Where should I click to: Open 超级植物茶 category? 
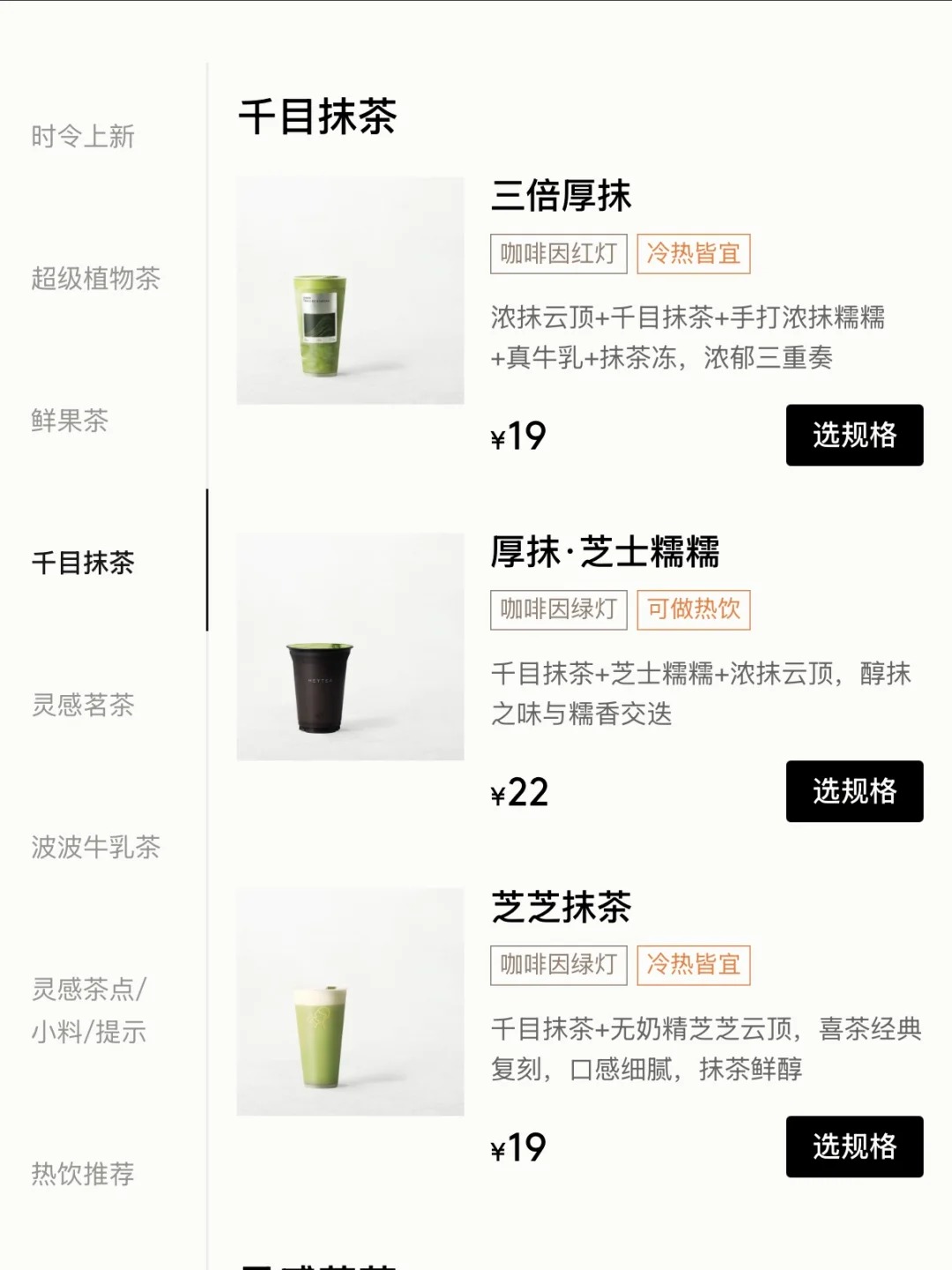pyautogui.click(x=95, y=279)
